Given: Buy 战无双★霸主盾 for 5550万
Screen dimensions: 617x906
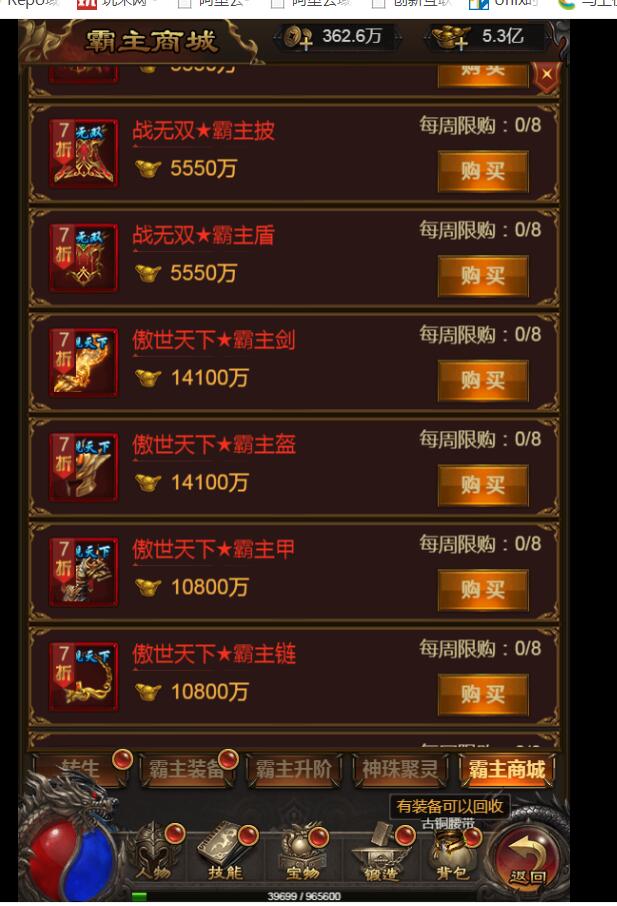Looking at the screenshot, I should point(483,276).
